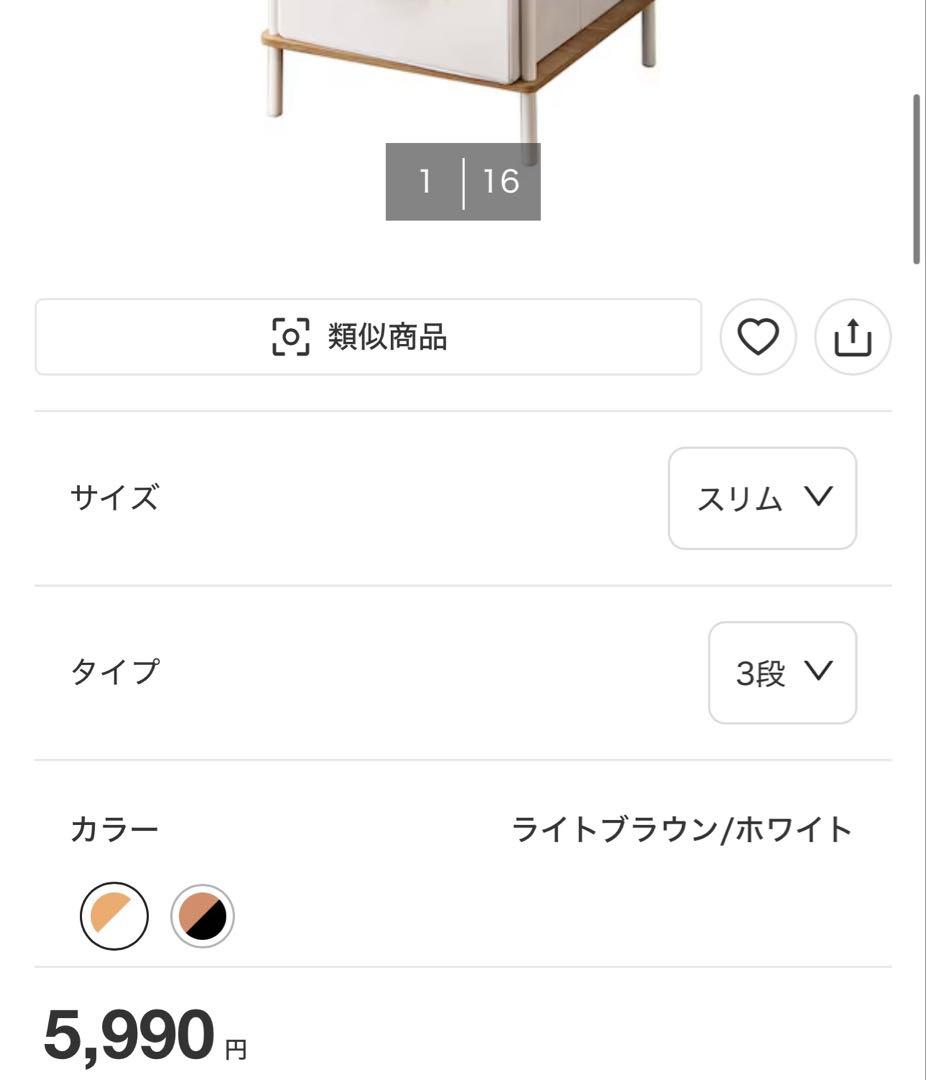Switch to the brown/black color option
The width and height of the screenshot is (926, 1080).
click(201, 915)
